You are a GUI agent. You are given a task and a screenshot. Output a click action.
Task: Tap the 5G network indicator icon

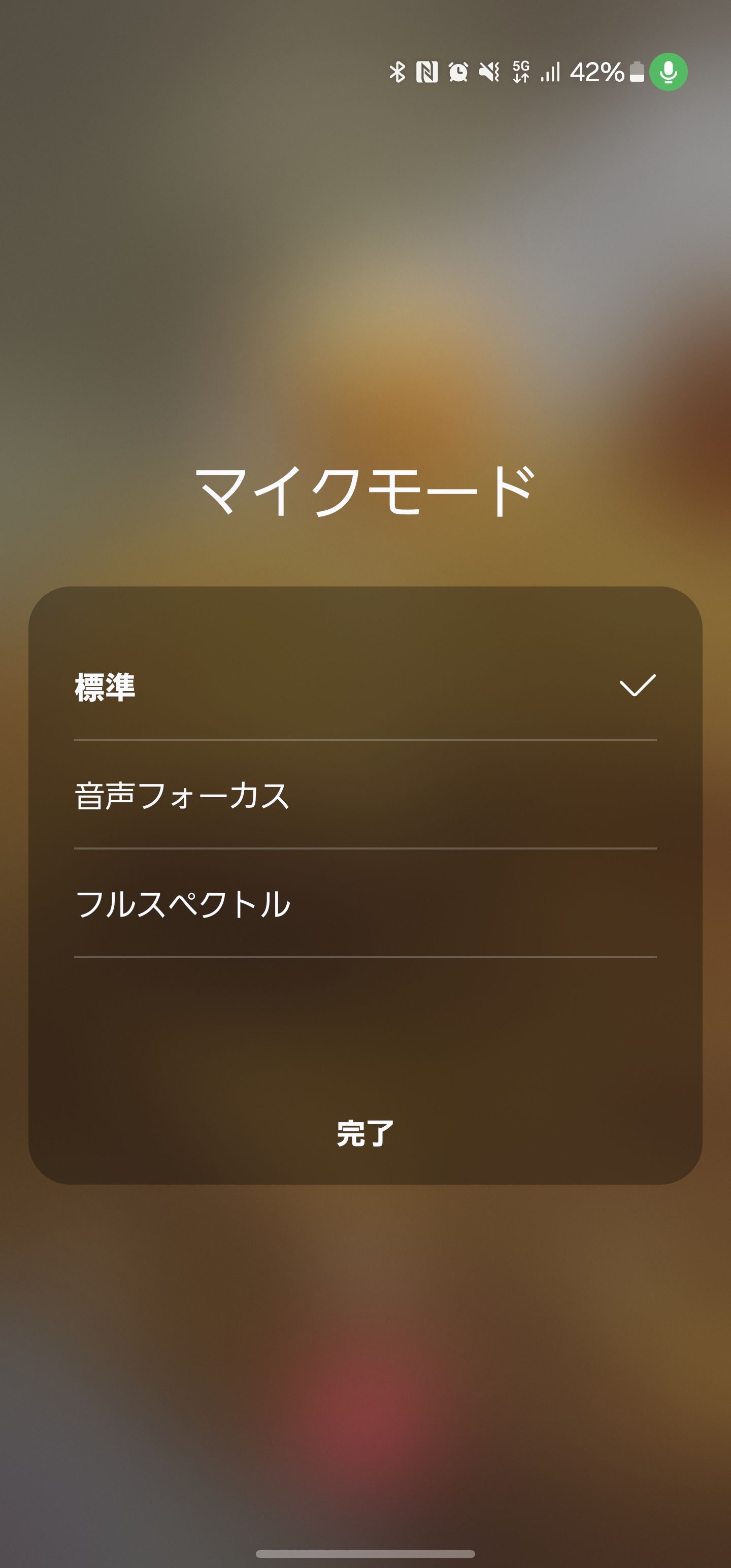(521, 72)
